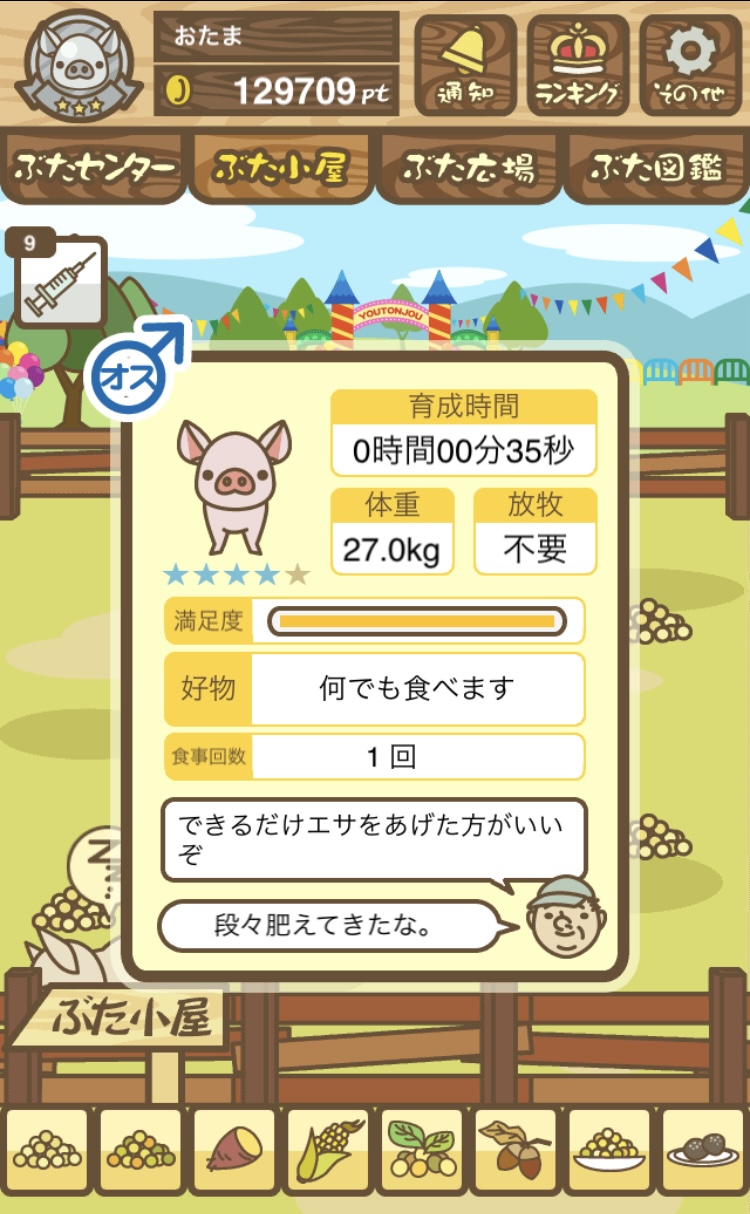750x1214 pixels.
Task: Pick the leafy soybean feed
Action: 421,1150
